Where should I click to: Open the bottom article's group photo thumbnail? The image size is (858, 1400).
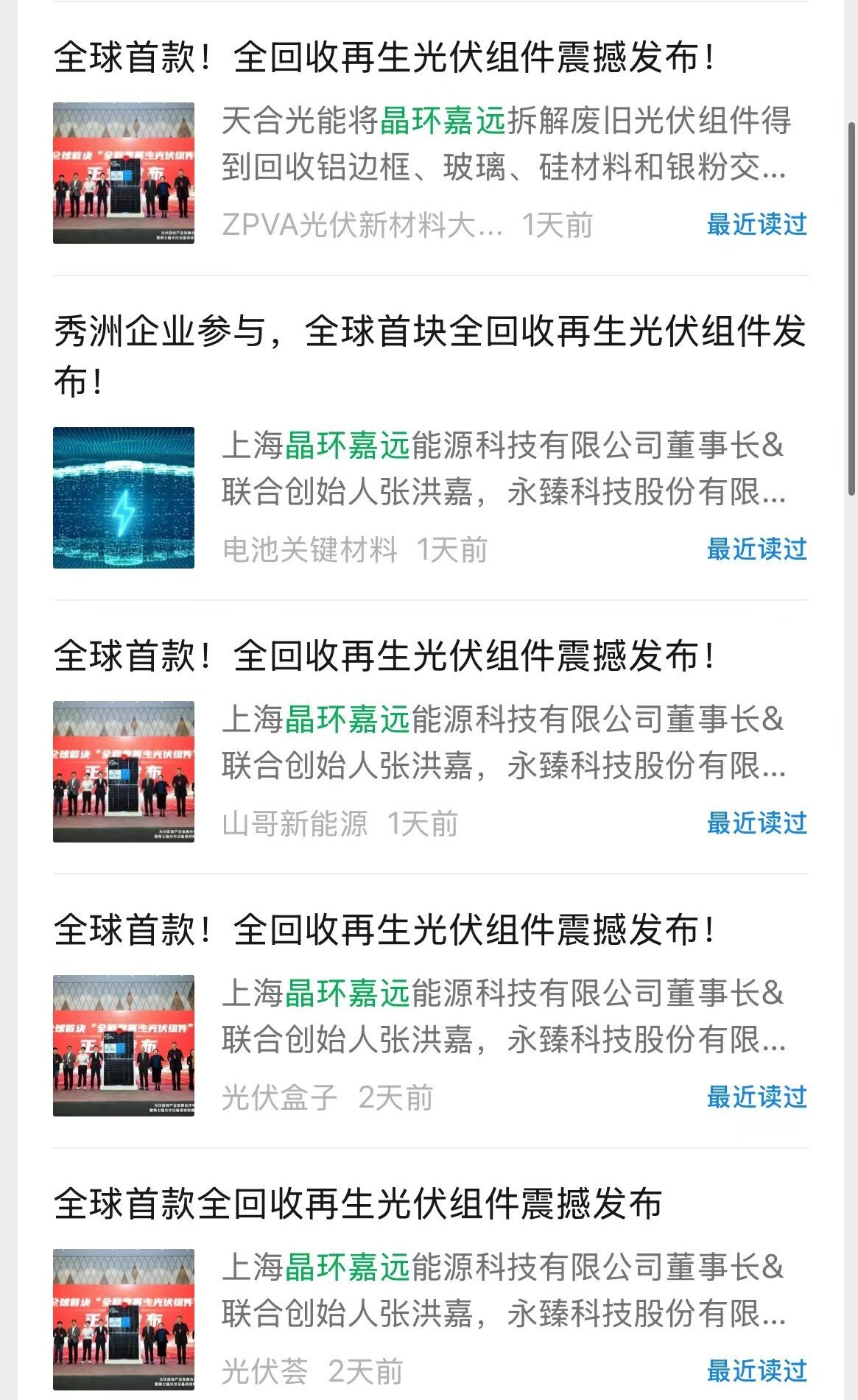click(125, 1318)
